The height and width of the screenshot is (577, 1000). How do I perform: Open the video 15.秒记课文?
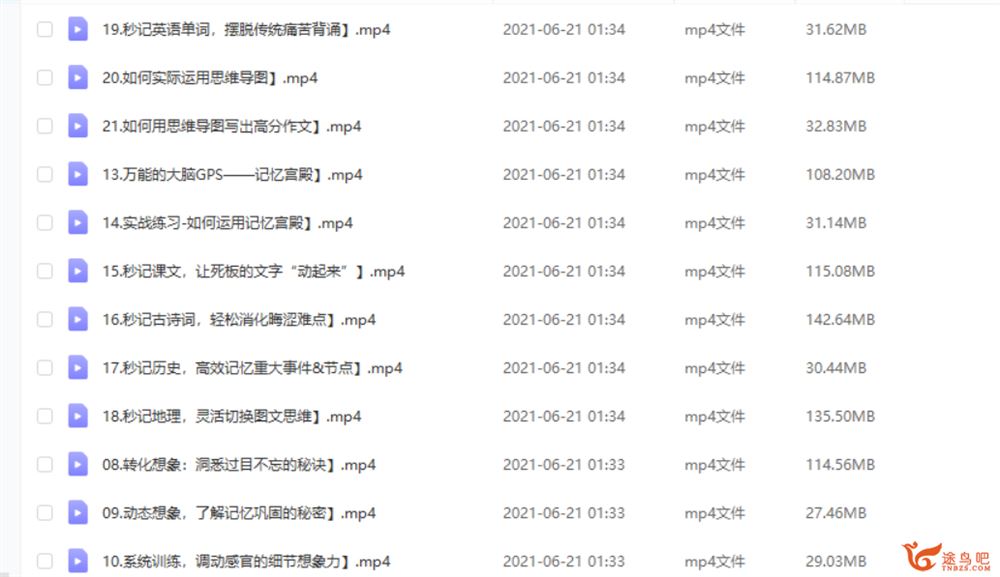click(x=253, y=271)
